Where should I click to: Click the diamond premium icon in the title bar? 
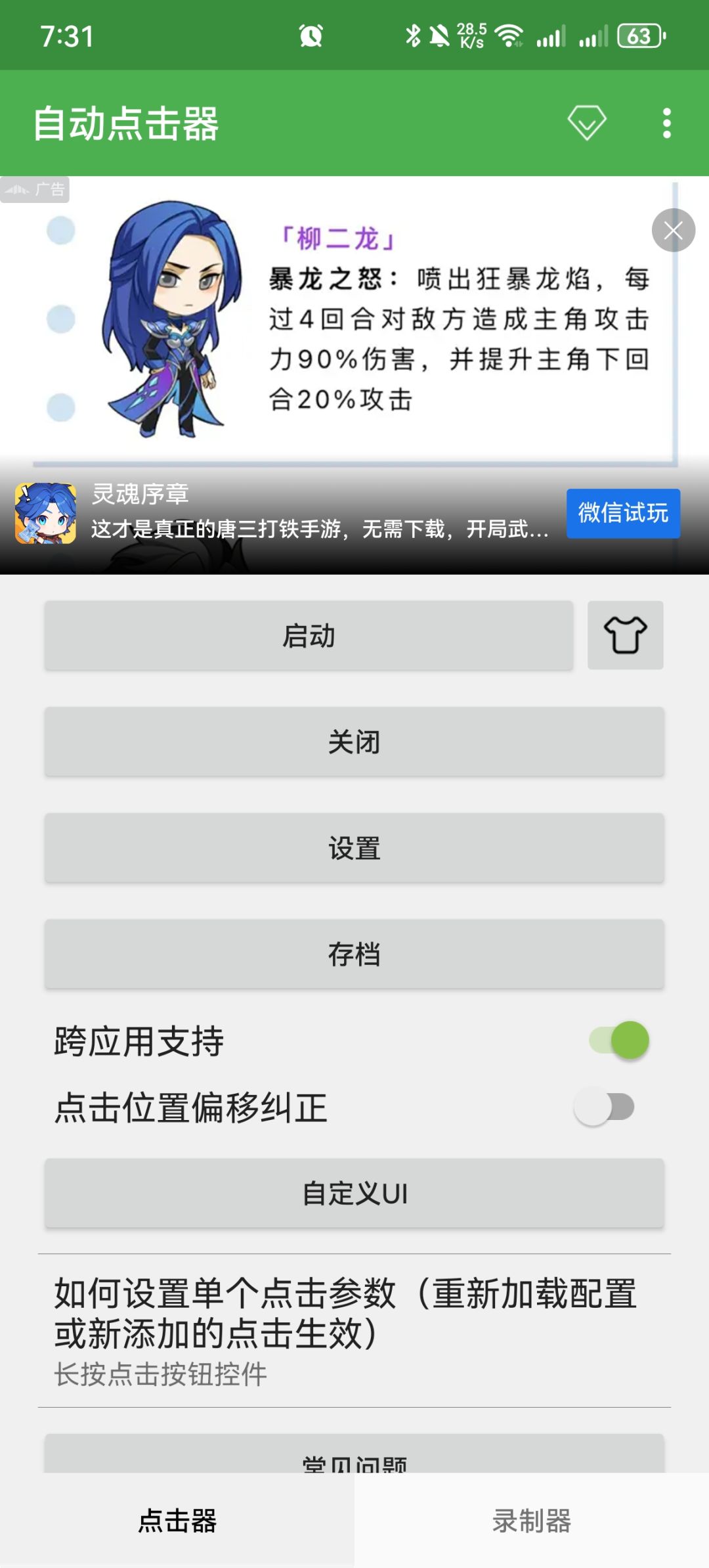pos(586,122)
